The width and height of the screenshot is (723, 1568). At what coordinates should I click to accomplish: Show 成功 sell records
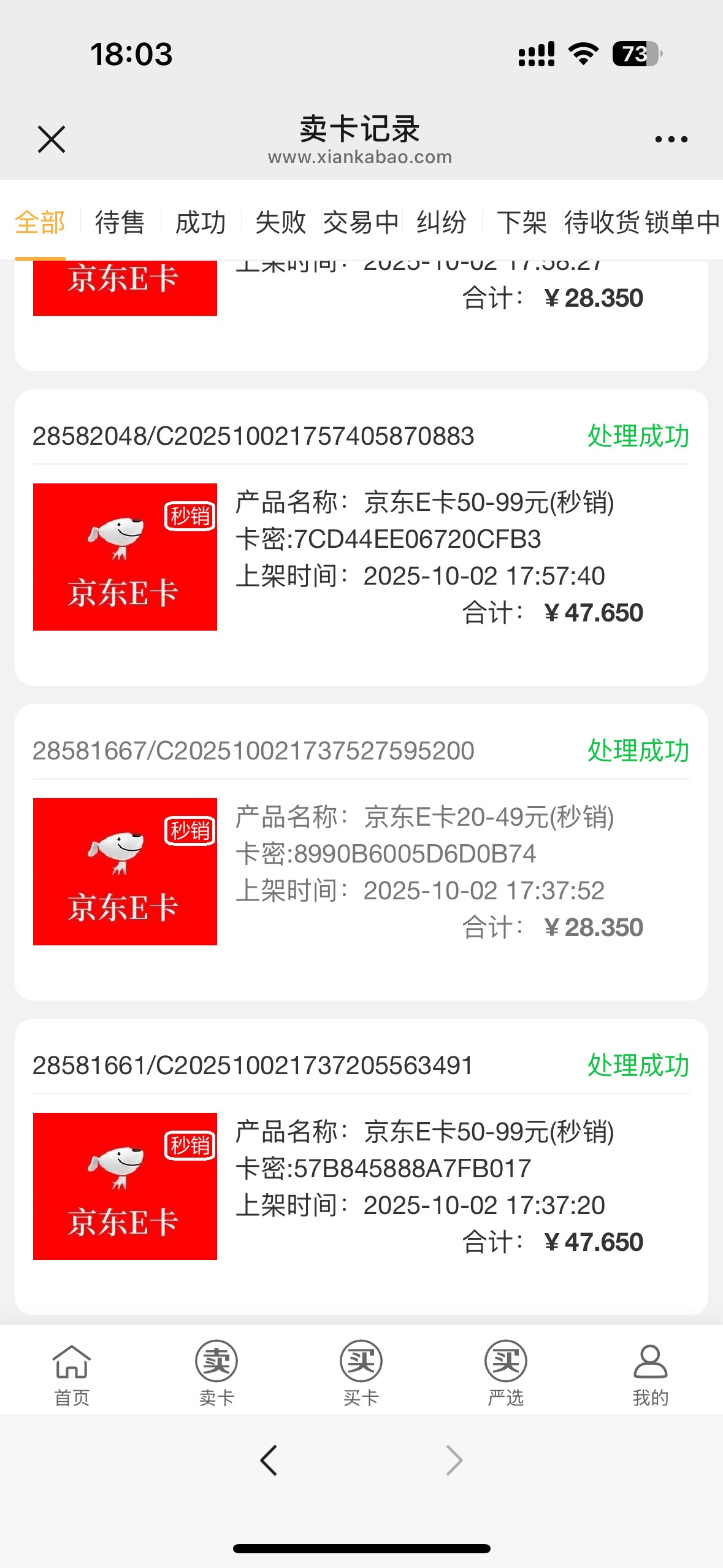click(201, 222)
